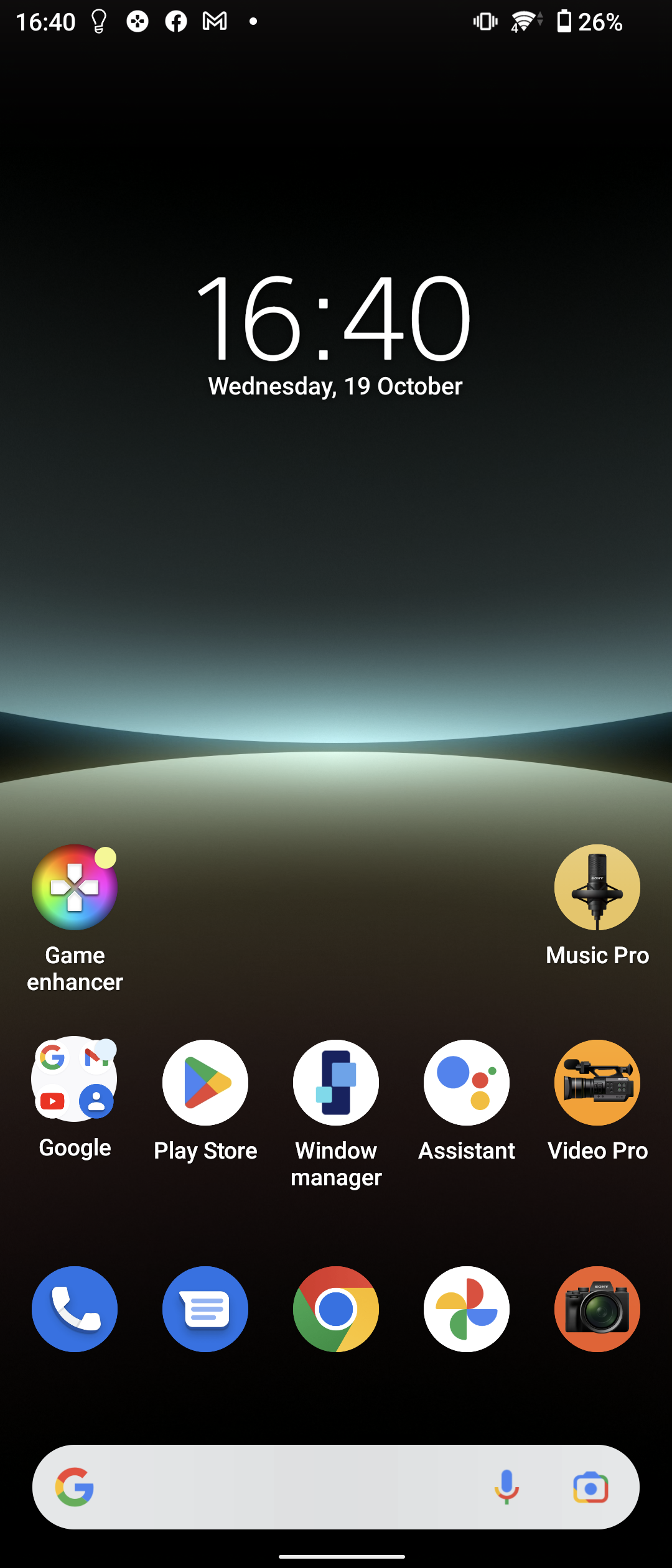
Task: Open Video Pro
Action: (597, 1083)
